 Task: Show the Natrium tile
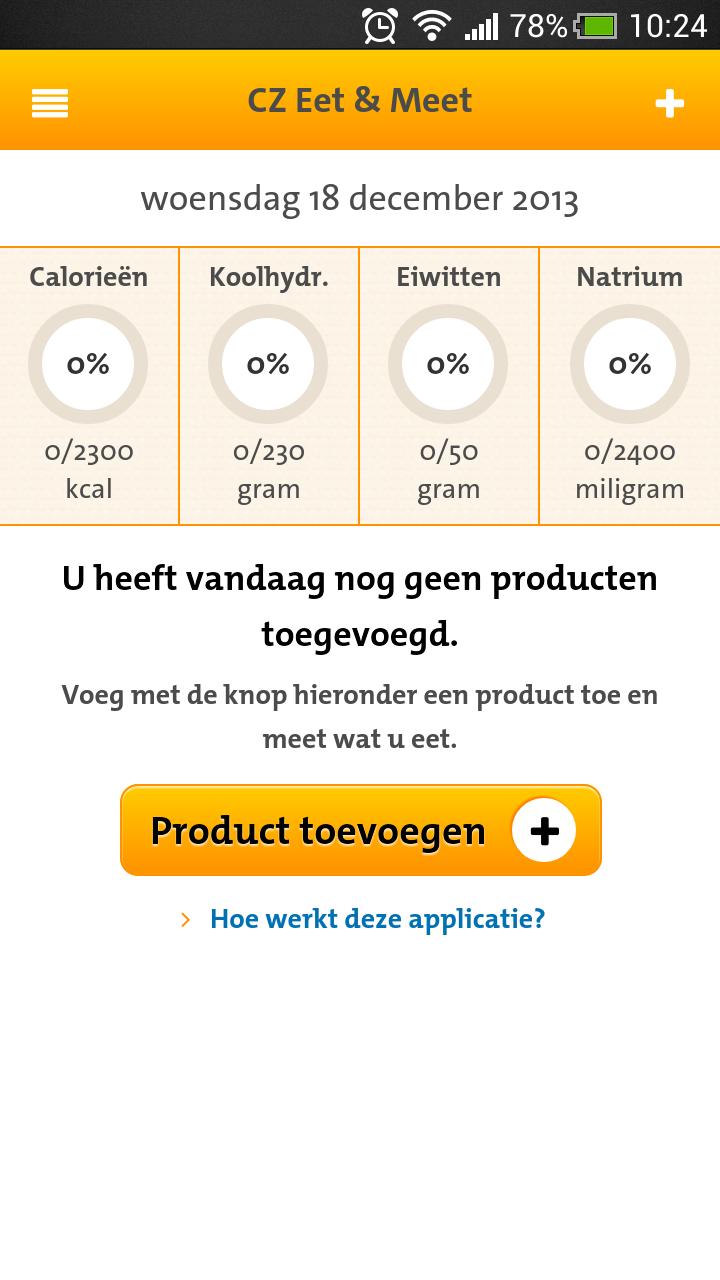tap(630, 385)
